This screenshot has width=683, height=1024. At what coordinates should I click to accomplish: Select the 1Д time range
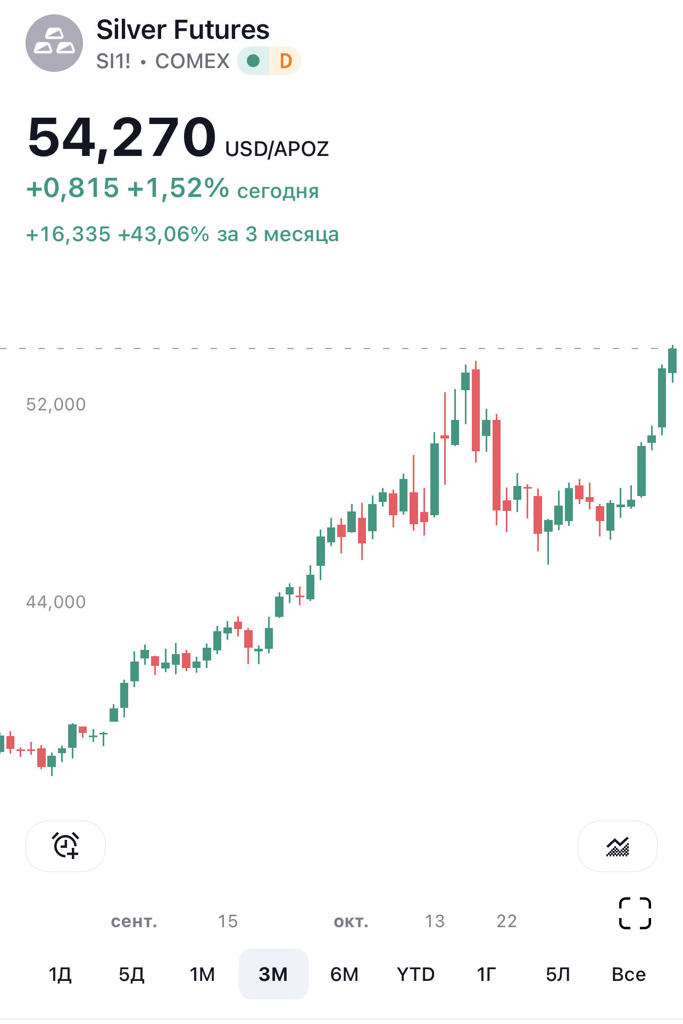coord(60,974)
